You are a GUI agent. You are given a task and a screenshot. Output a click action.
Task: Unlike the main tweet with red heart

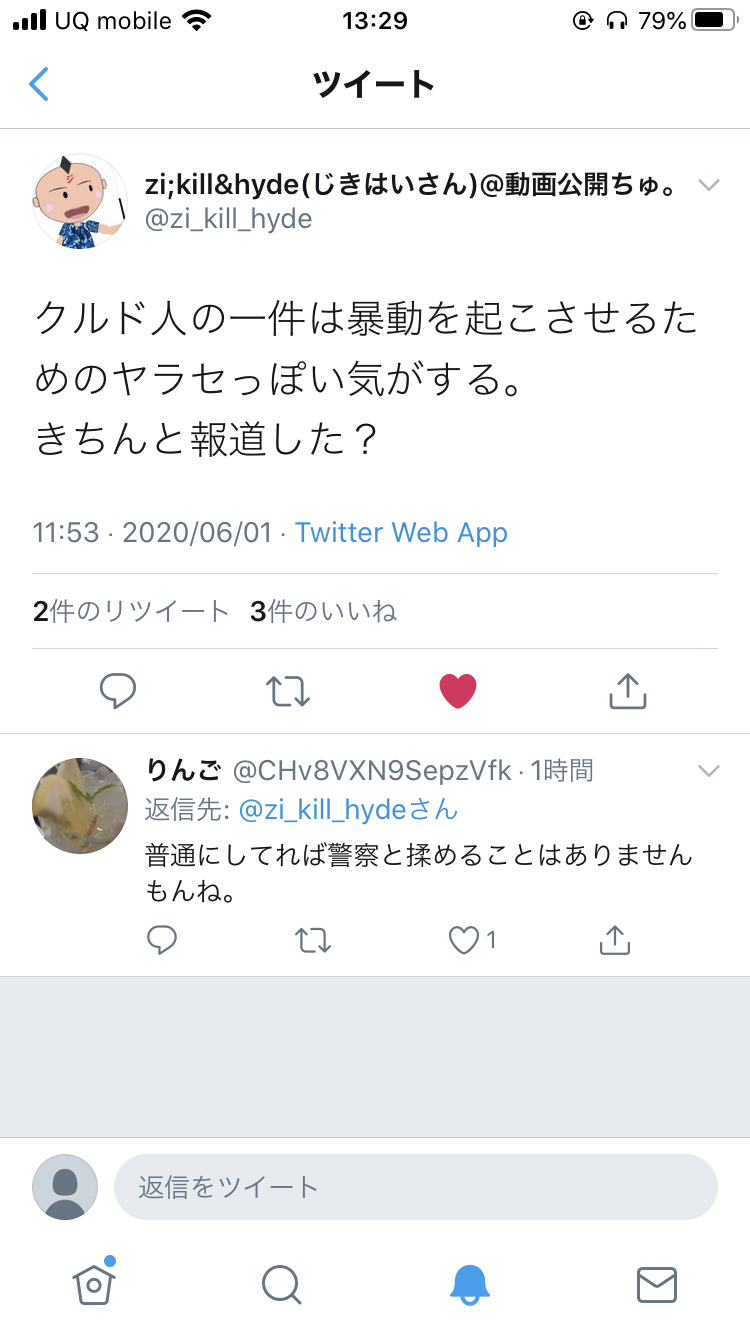(x=458, y=690)
